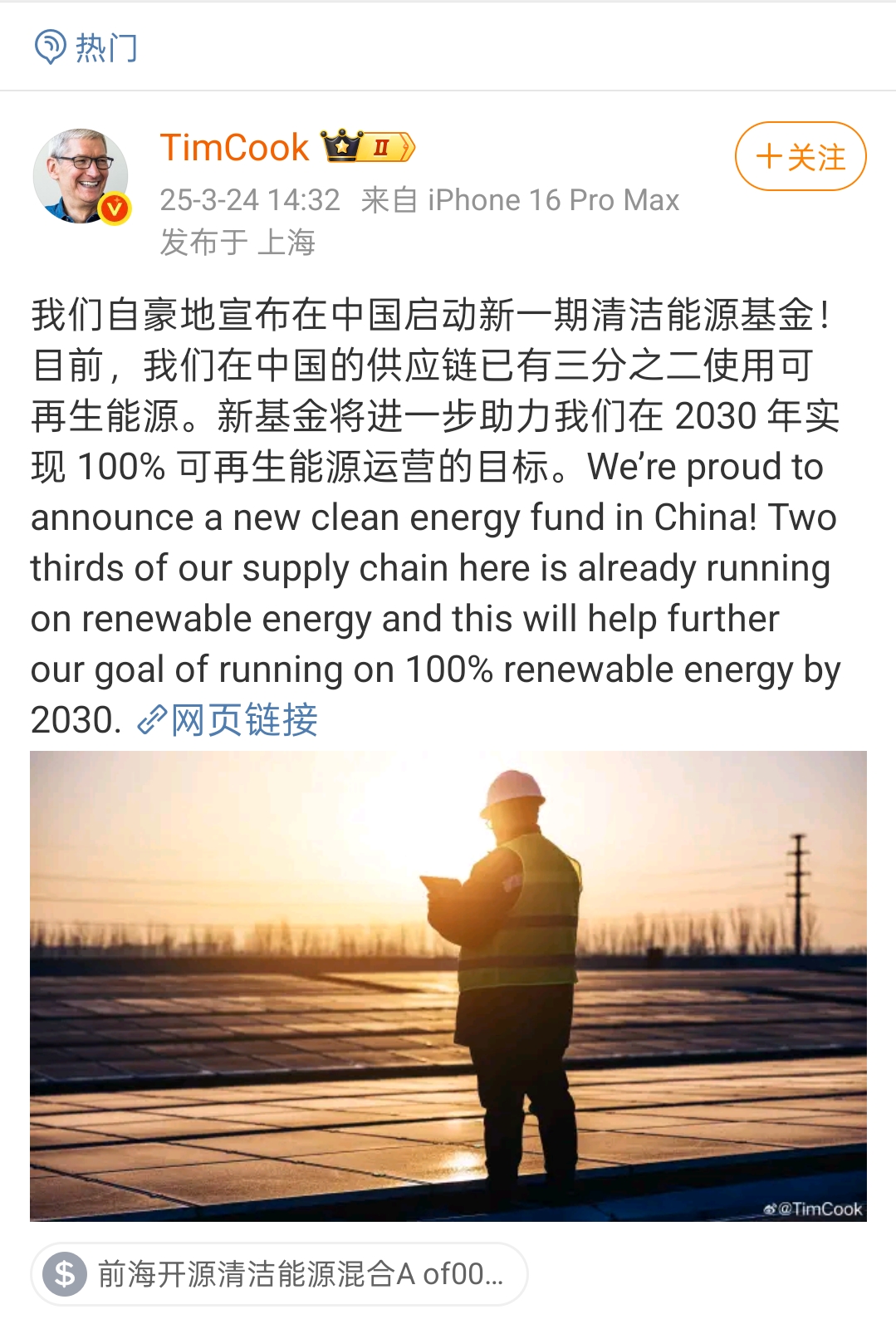Follow TimCook with the 关注 button
This screenshot has width=896, height=1324.
[801, 156]
